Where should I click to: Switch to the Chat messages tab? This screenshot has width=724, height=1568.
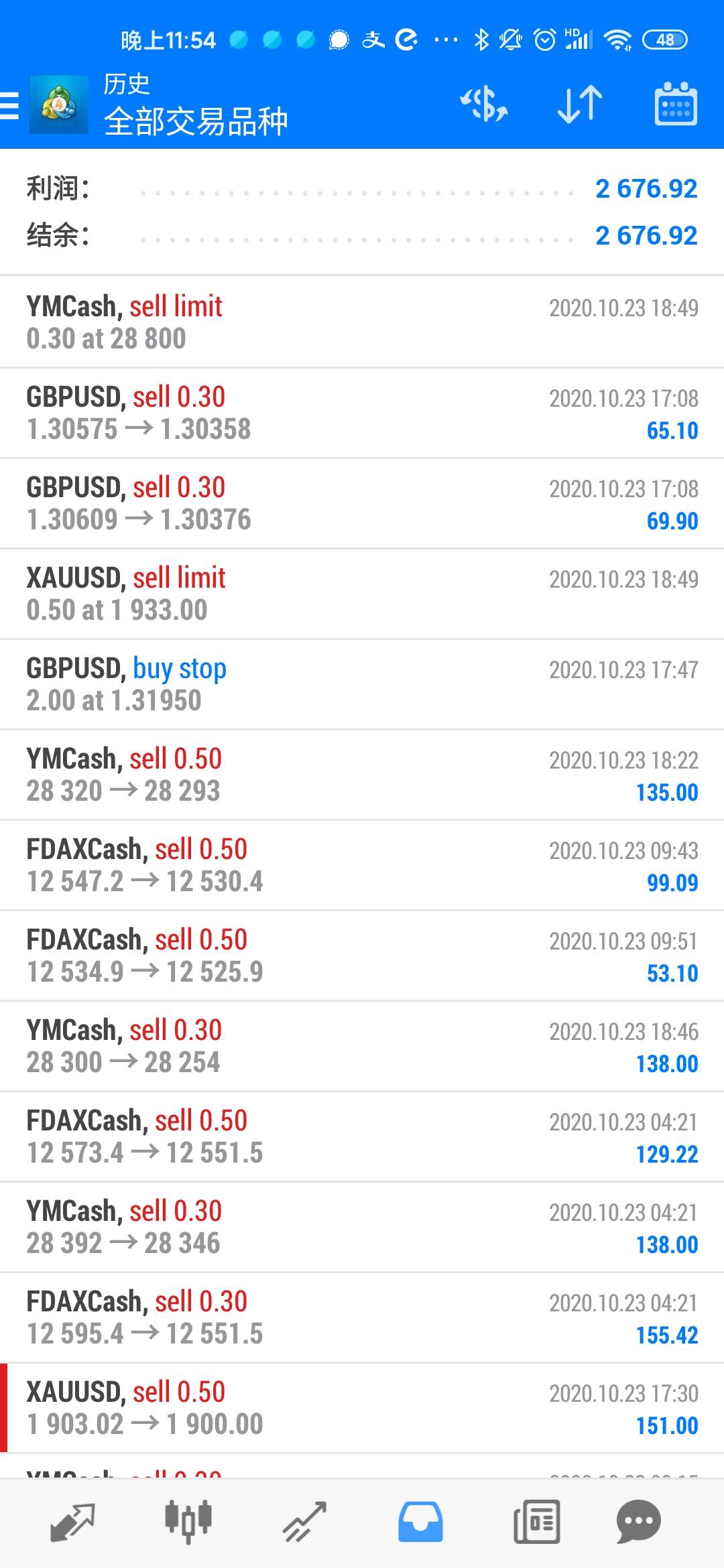638,1522
